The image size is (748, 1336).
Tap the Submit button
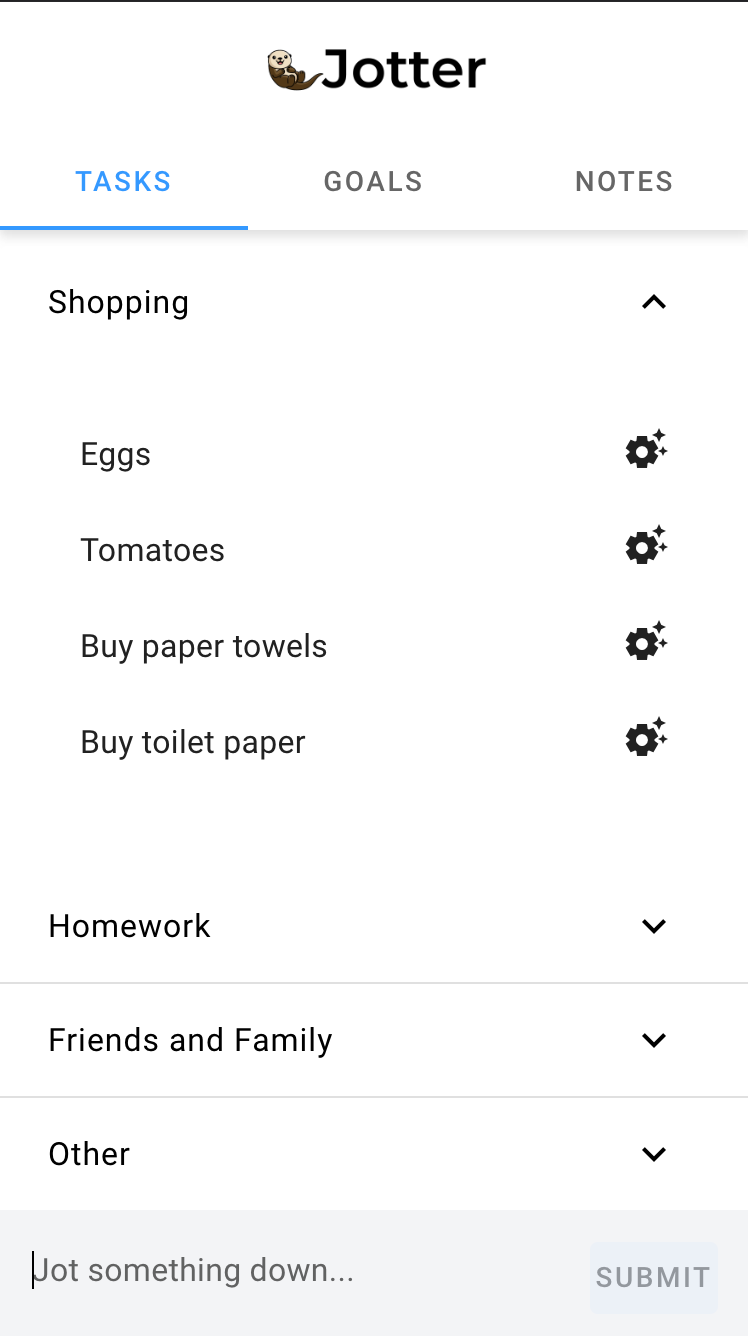653,1277
